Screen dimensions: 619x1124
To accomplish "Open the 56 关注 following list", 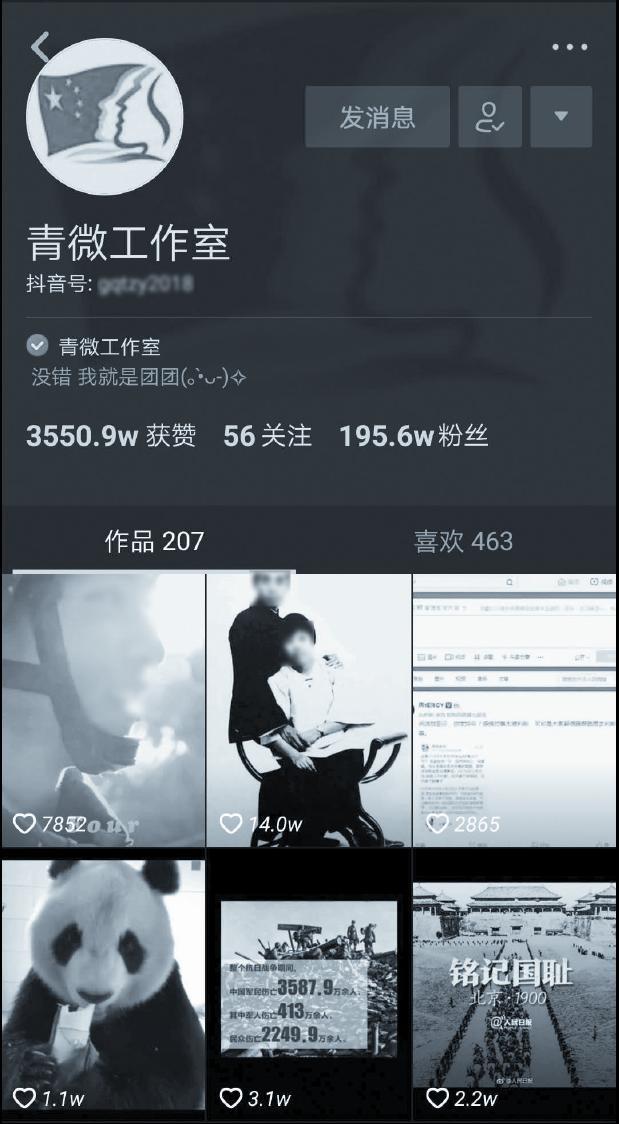I will tap(267, 436).
